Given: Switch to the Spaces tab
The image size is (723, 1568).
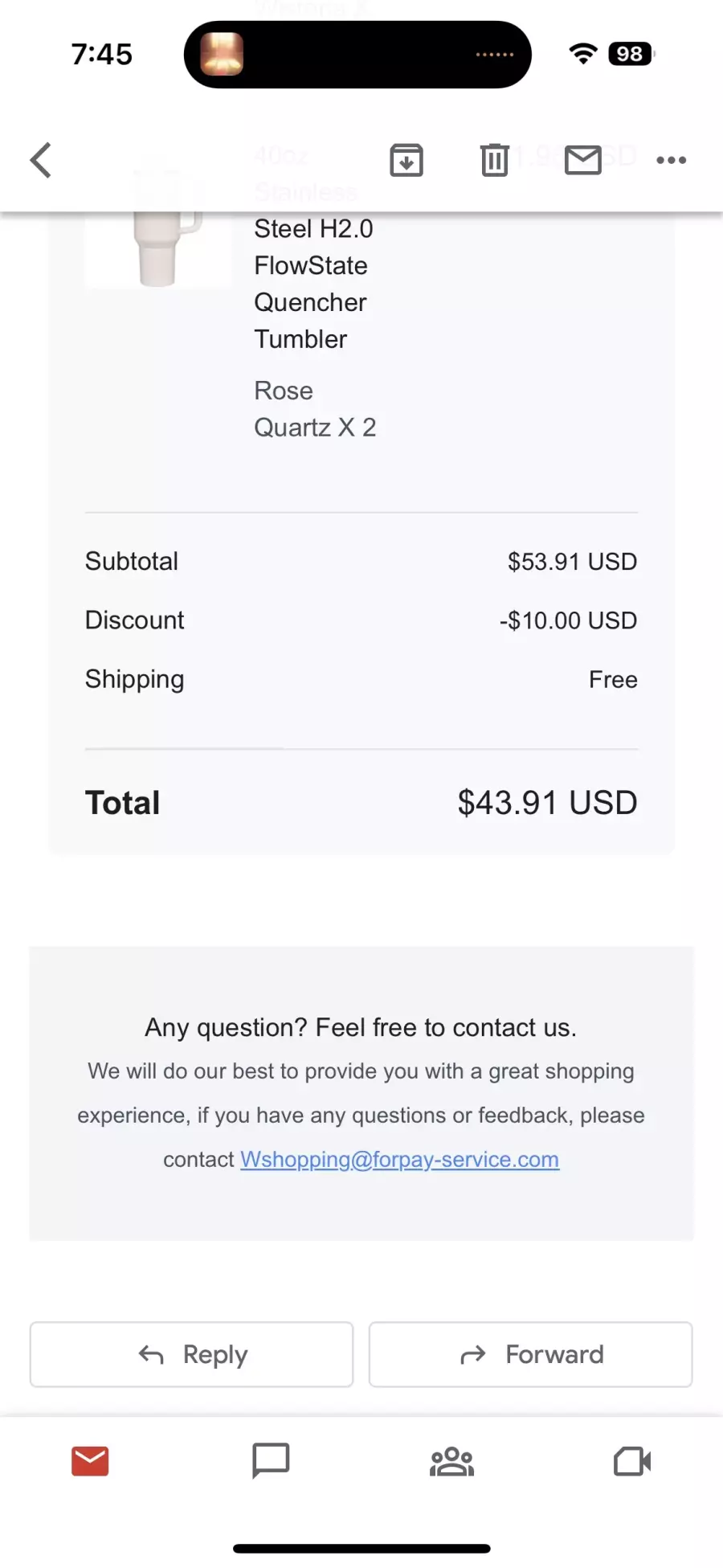Looking at the screenshot, I should 451,1461.
